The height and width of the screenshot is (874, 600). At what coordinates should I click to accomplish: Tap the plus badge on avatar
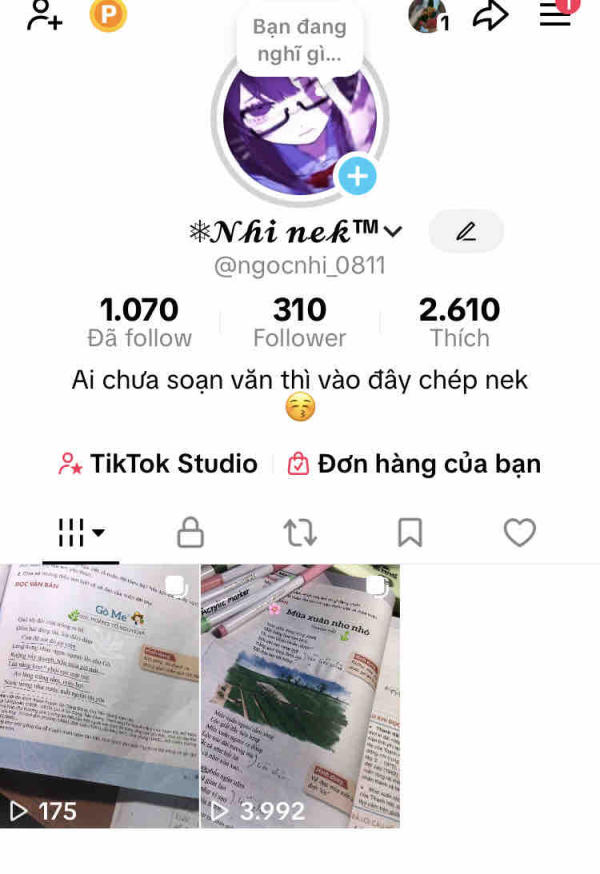click(x=356, y=177)
